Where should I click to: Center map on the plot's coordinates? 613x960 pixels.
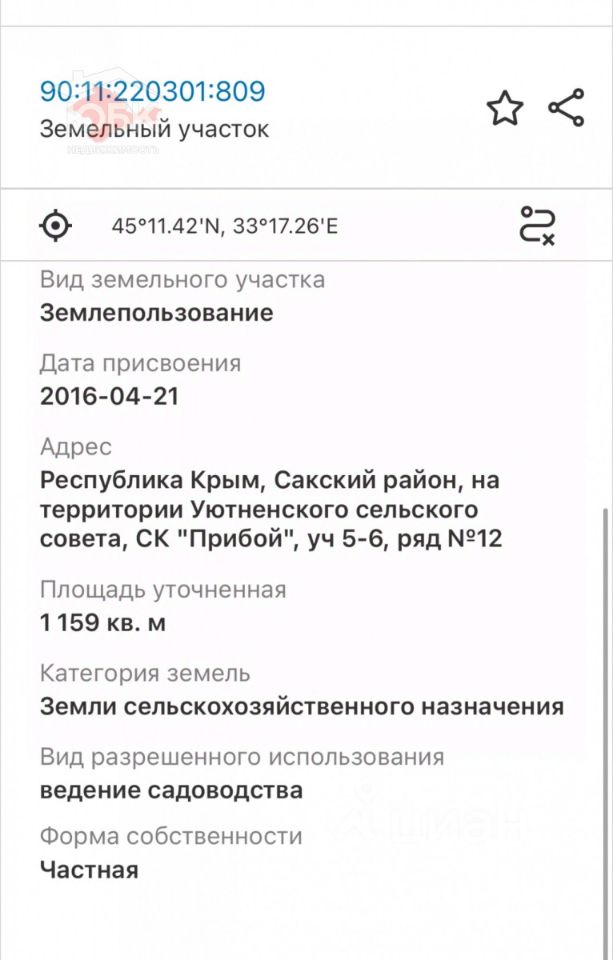point(55,225)
